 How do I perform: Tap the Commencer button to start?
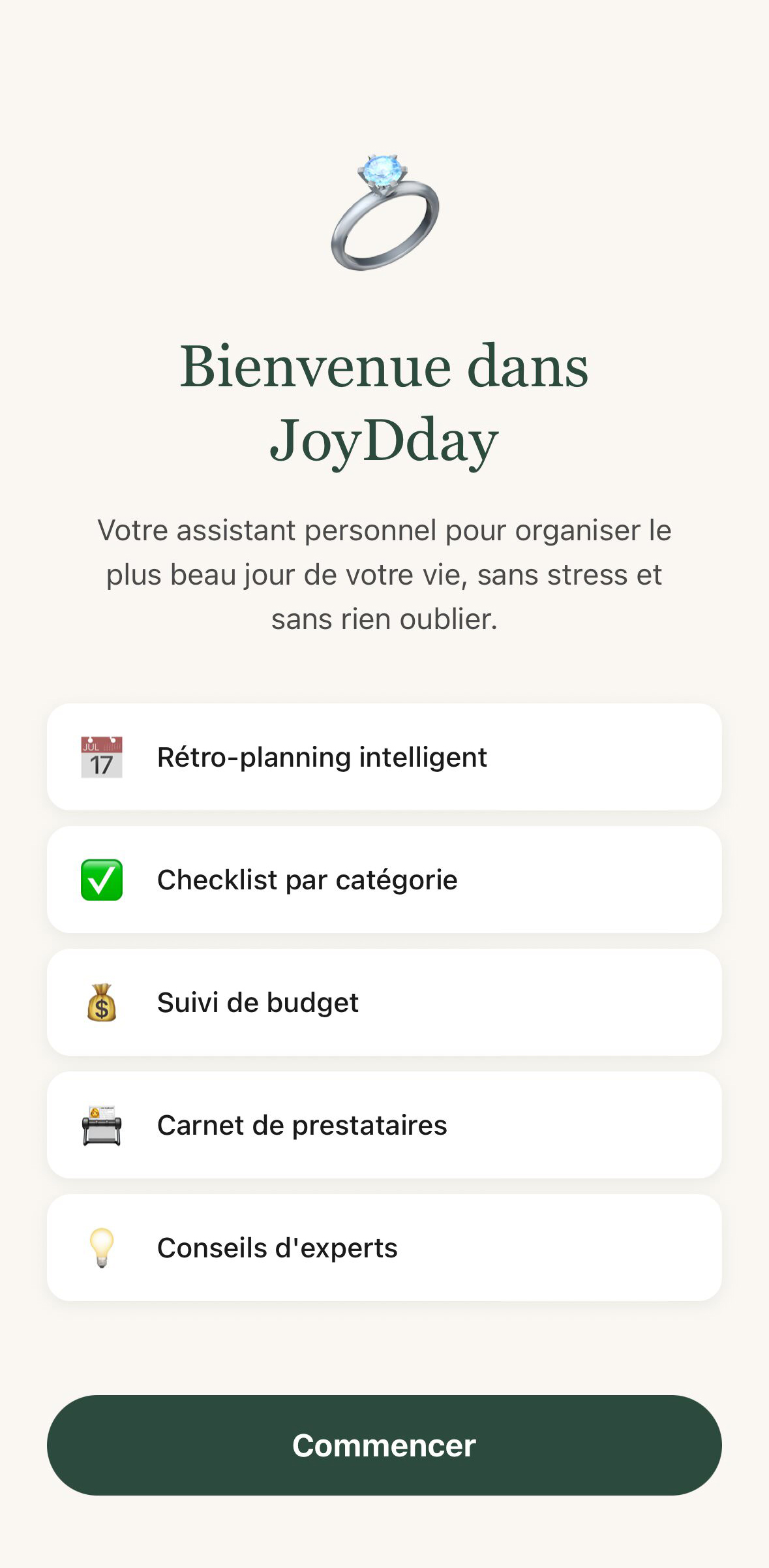point(384,1445)
